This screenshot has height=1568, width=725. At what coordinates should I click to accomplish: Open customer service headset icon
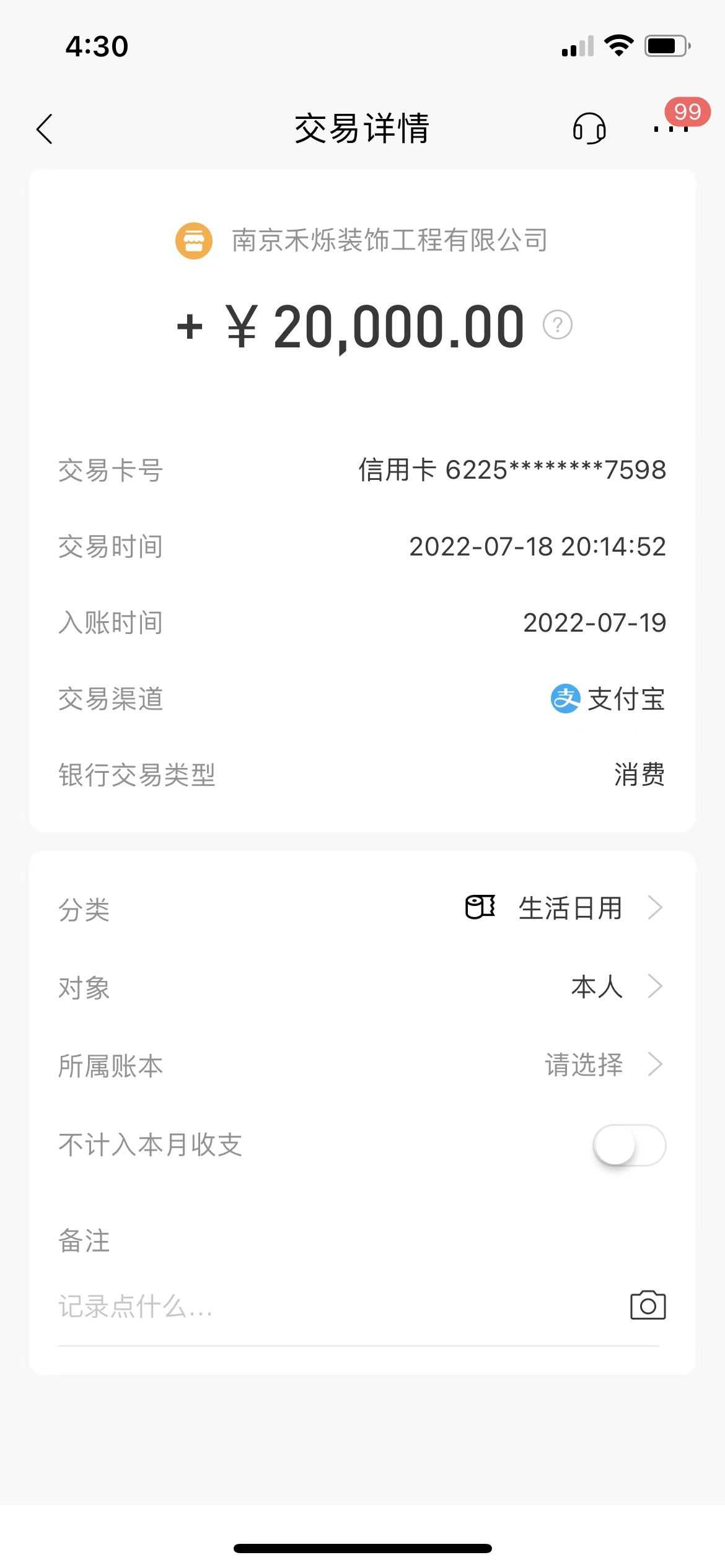(x=589, y=129)
